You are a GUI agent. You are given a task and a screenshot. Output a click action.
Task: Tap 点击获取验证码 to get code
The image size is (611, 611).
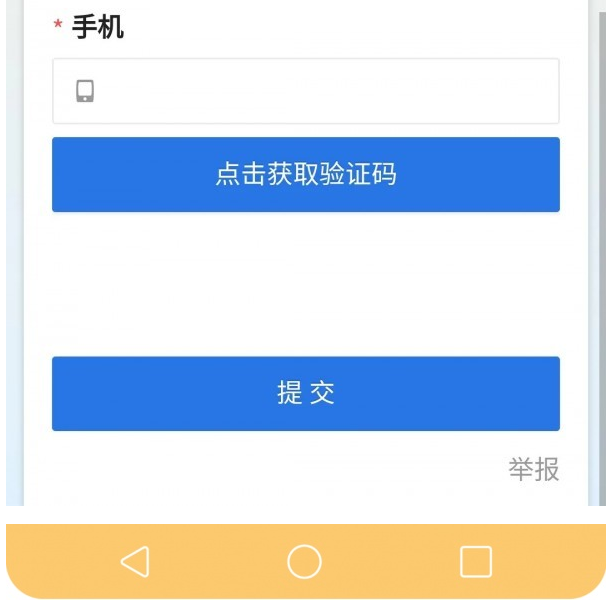pyautogui.click(x=306, y=175)
